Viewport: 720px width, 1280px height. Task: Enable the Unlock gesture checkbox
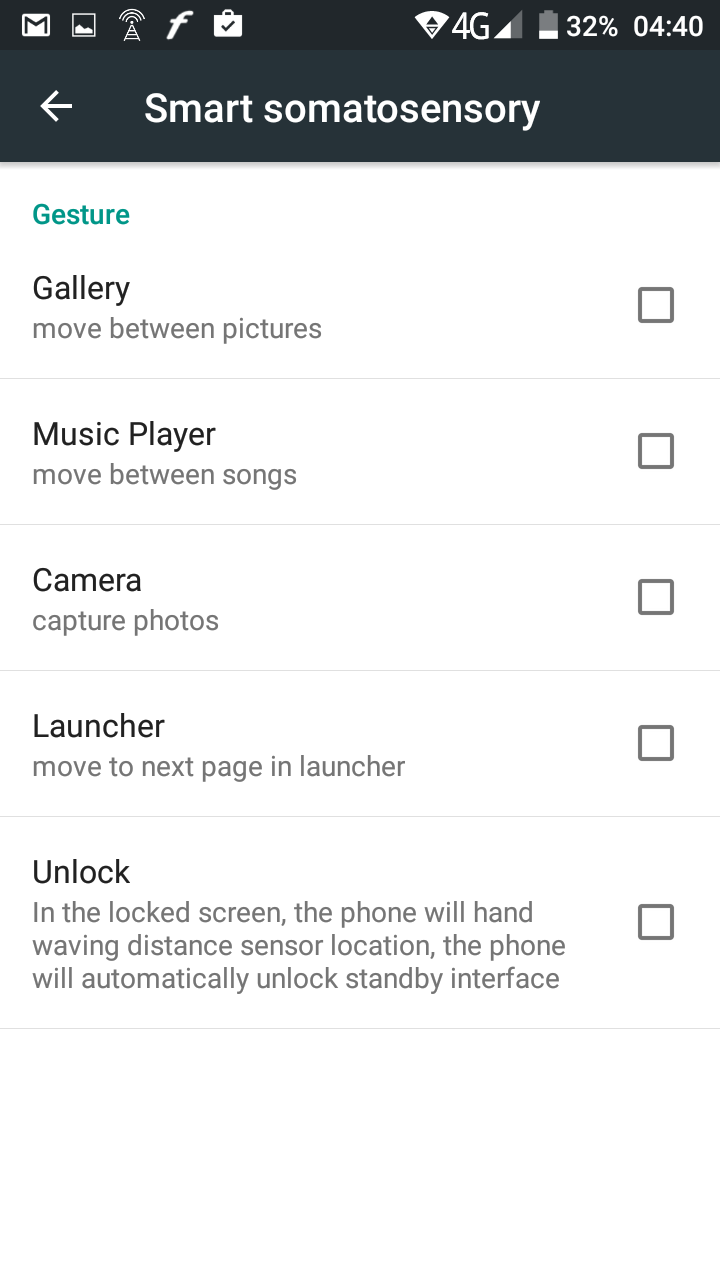[656, 922]
